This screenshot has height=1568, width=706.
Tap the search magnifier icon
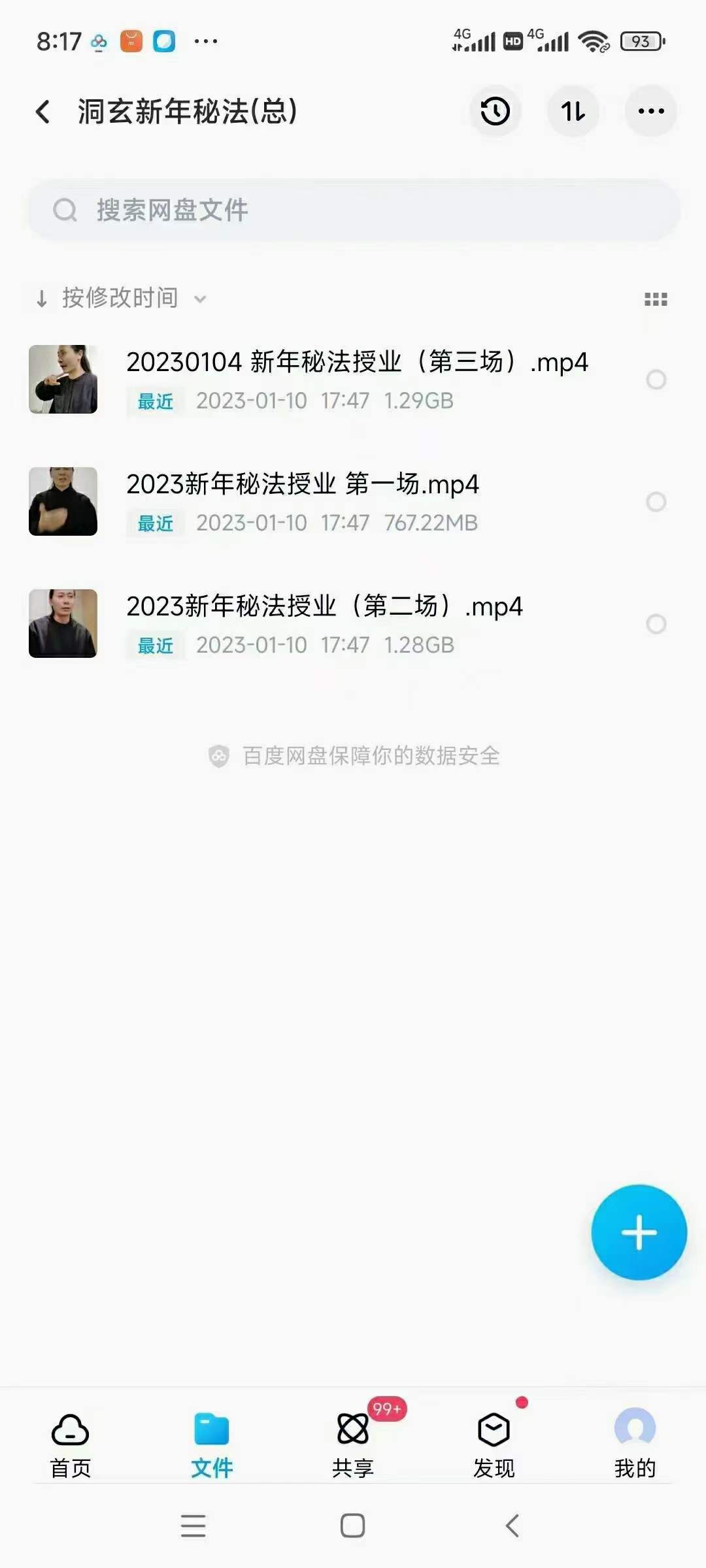65,210
